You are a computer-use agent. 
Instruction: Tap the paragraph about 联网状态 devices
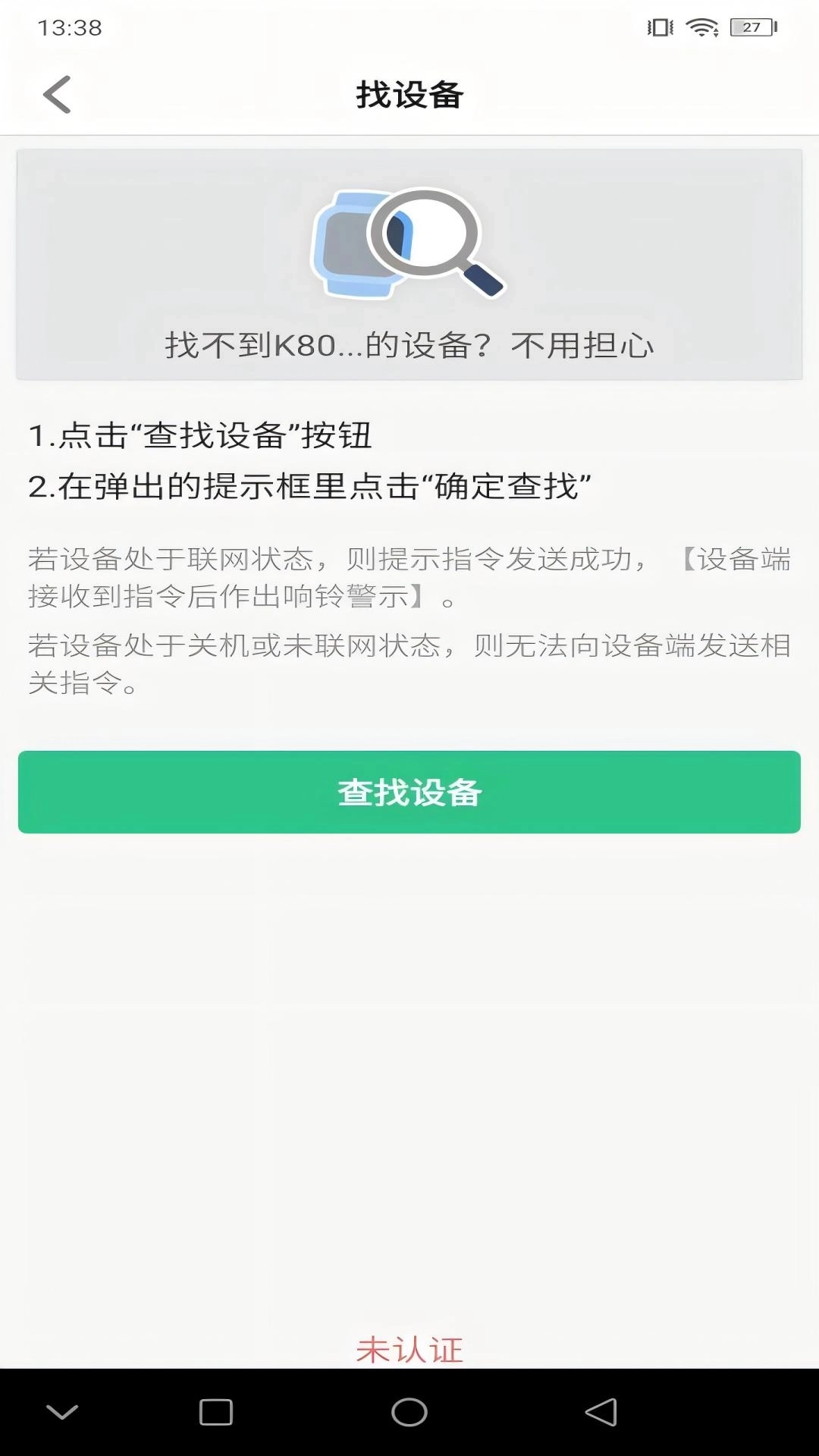409,580
